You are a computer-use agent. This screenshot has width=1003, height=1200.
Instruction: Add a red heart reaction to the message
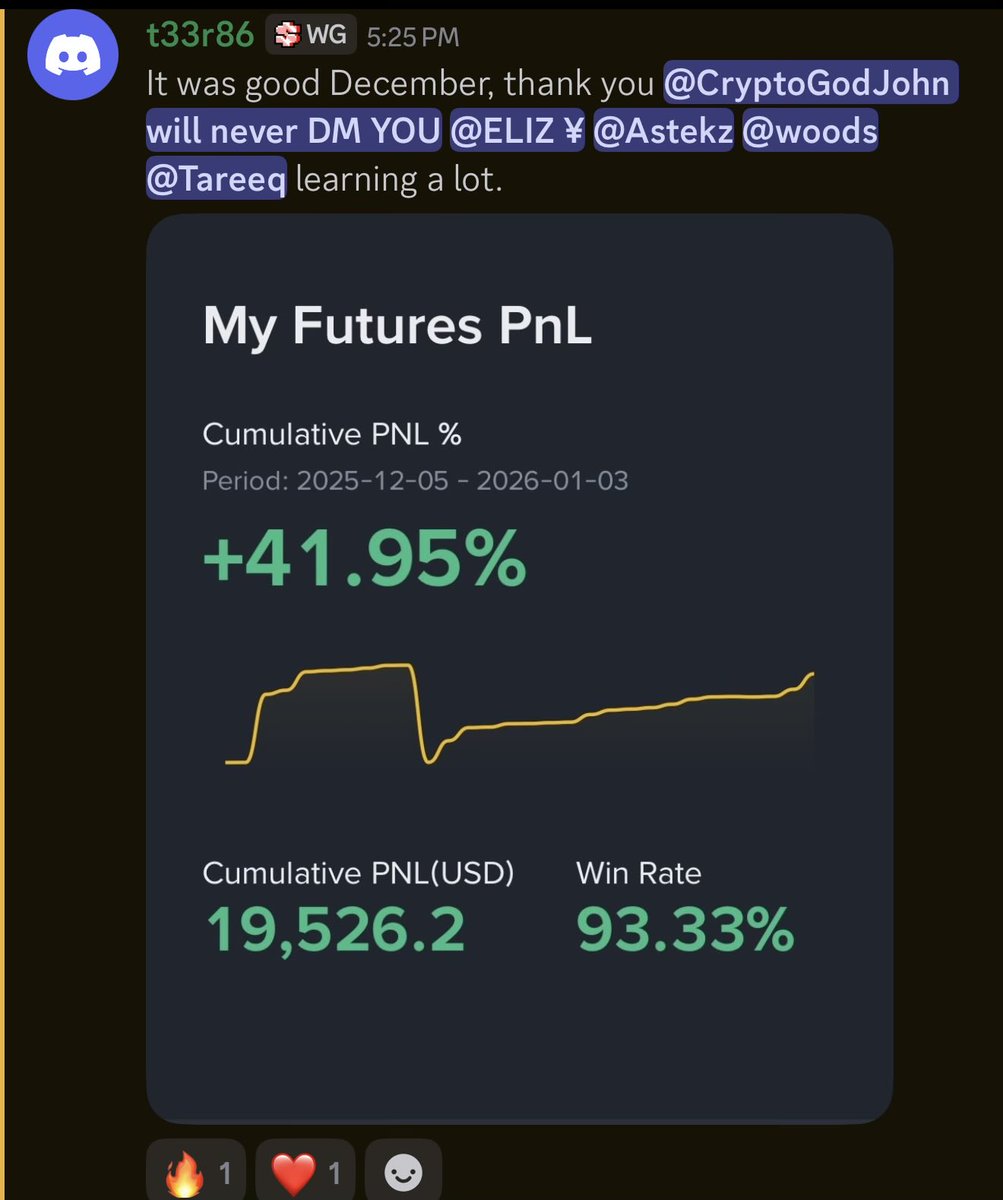305,1171
